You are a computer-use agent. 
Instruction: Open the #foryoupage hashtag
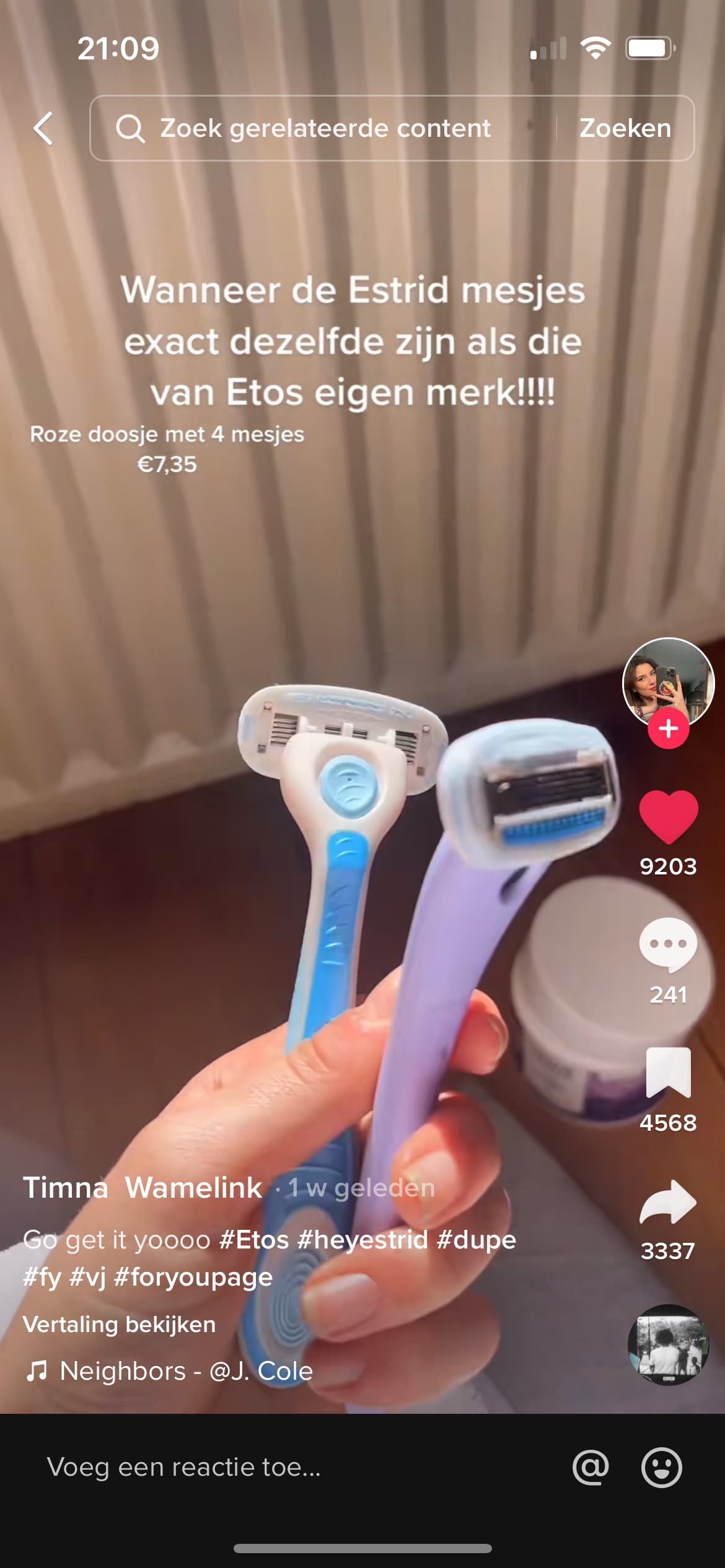193,1277
